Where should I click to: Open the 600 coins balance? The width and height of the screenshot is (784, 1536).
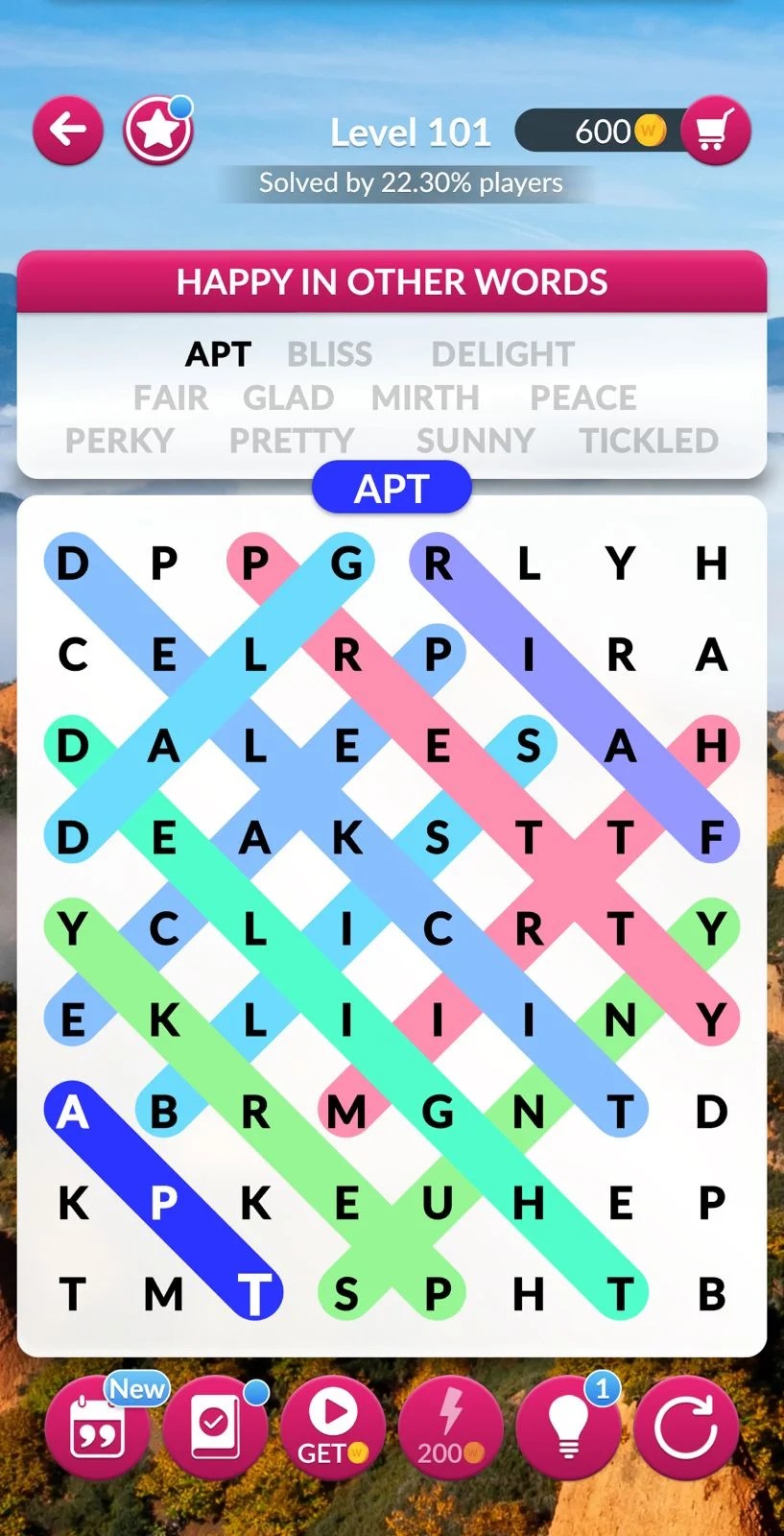pos(603,131)
